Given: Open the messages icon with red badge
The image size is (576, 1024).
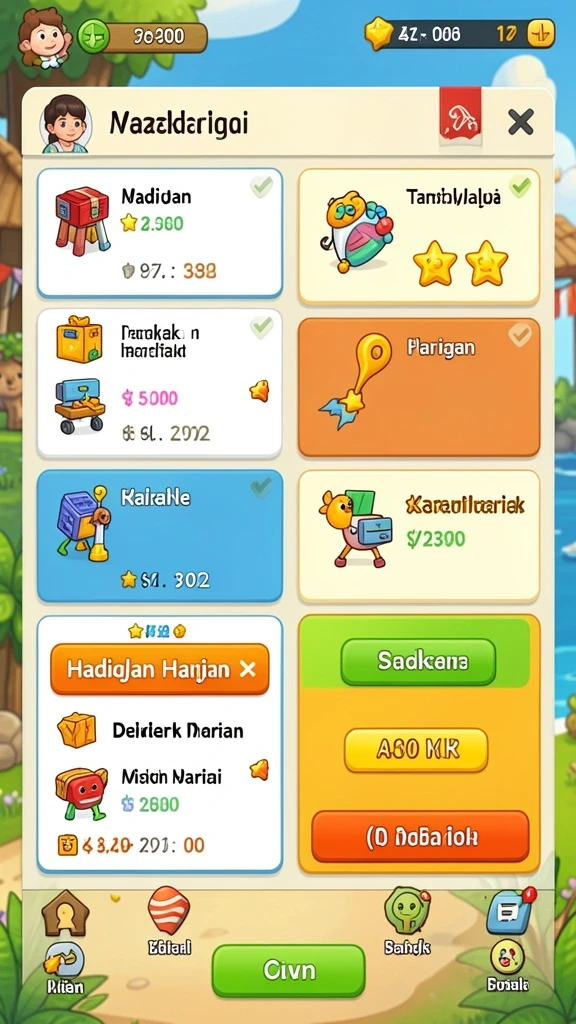Looking at the screenshot, I should [x=509, y=912].
